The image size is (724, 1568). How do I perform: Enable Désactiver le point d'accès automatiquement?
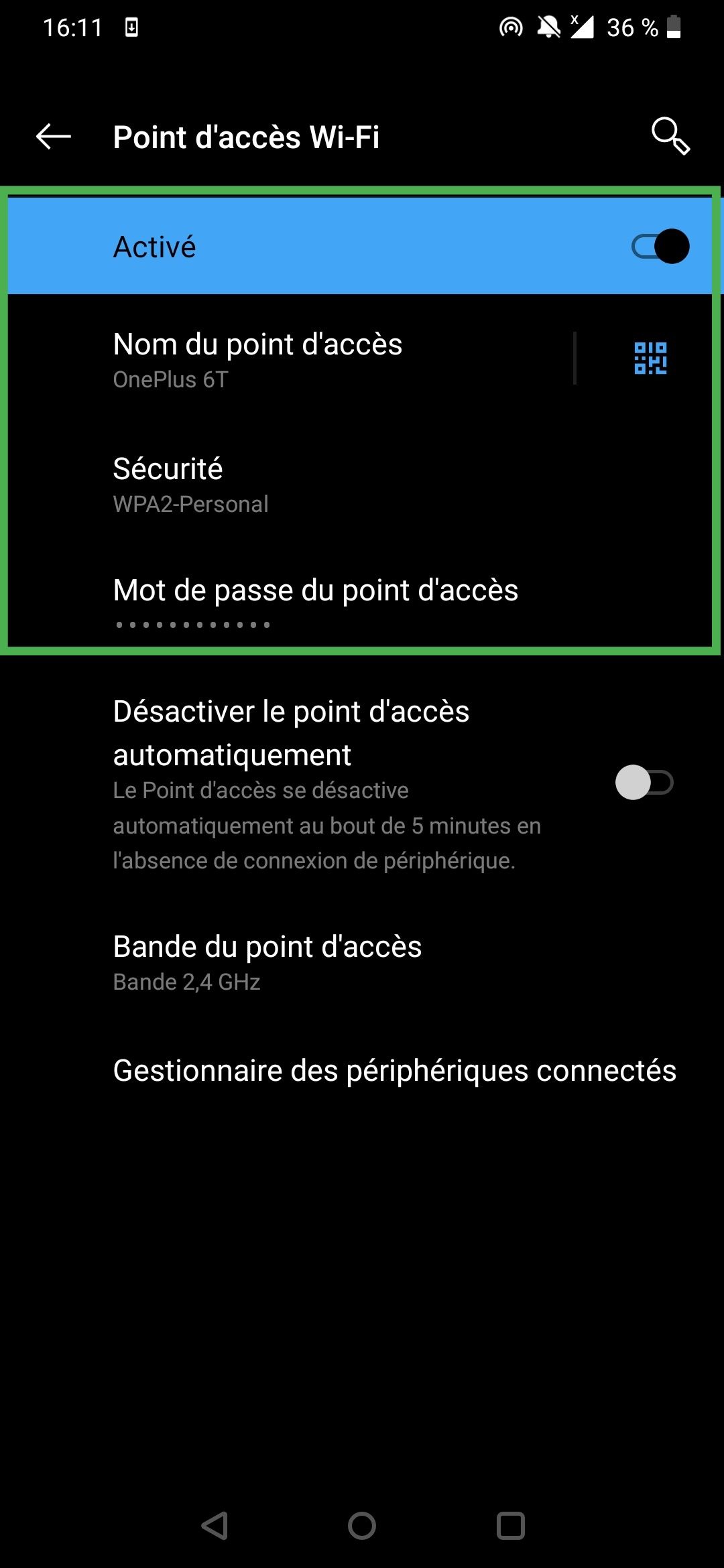[x=644, y=783]
